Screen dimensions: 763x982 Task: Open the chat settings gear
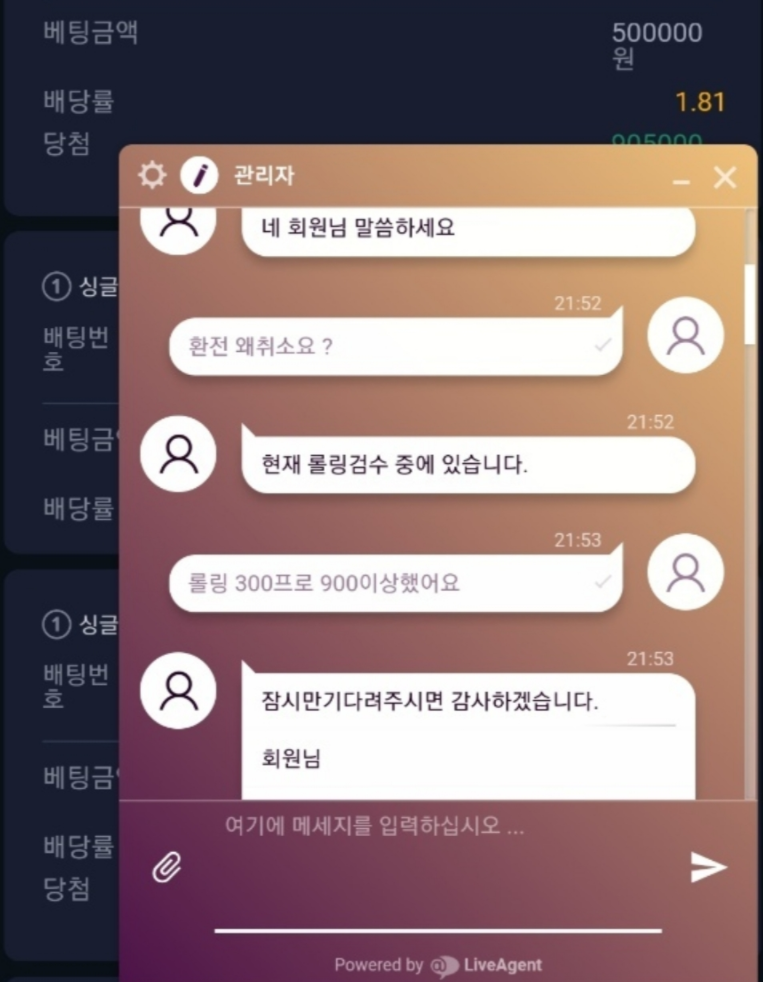click(x=152, y=176)
